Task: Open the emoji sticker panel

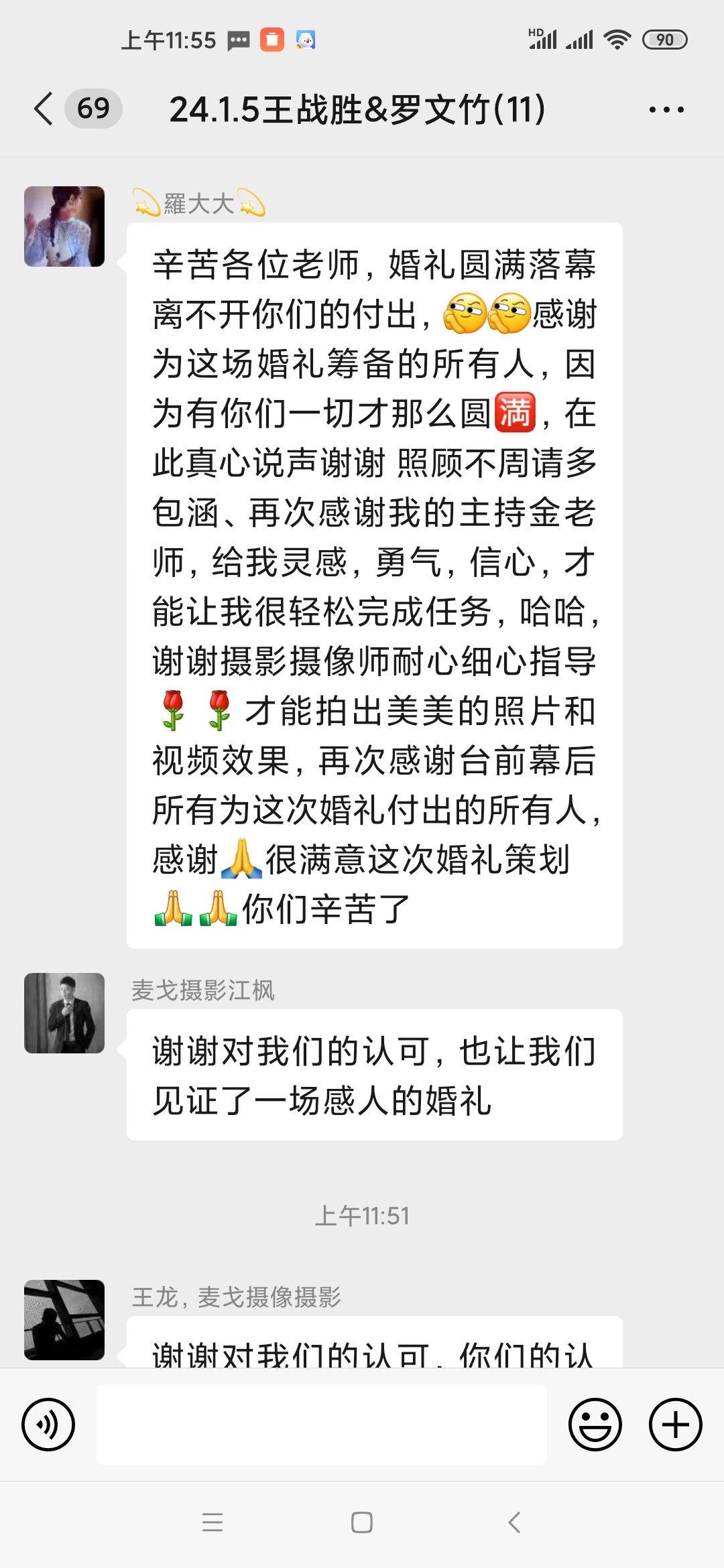Action: pyautogui.click(x=595, y=1425)
